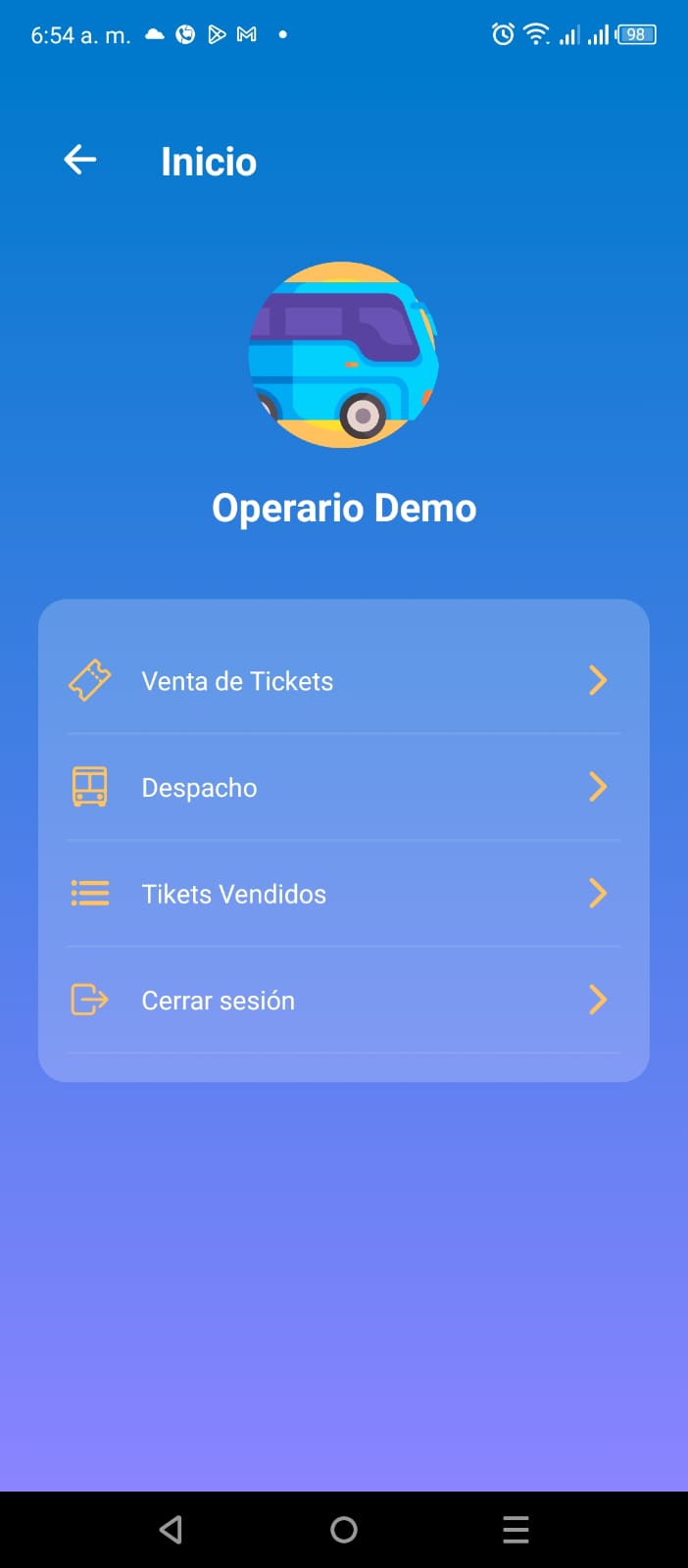Open Venta de Tickets
688x1568 pixels.
pos(343,681)
